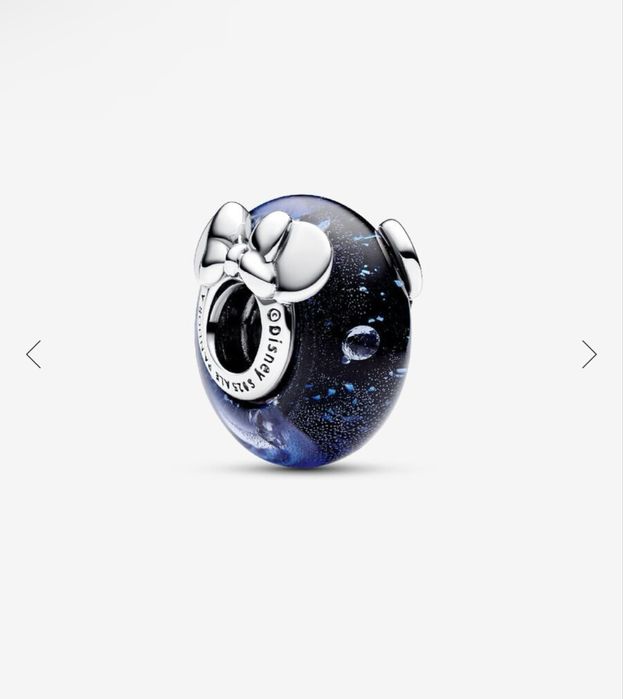Show the next product image

coord(589,354)
